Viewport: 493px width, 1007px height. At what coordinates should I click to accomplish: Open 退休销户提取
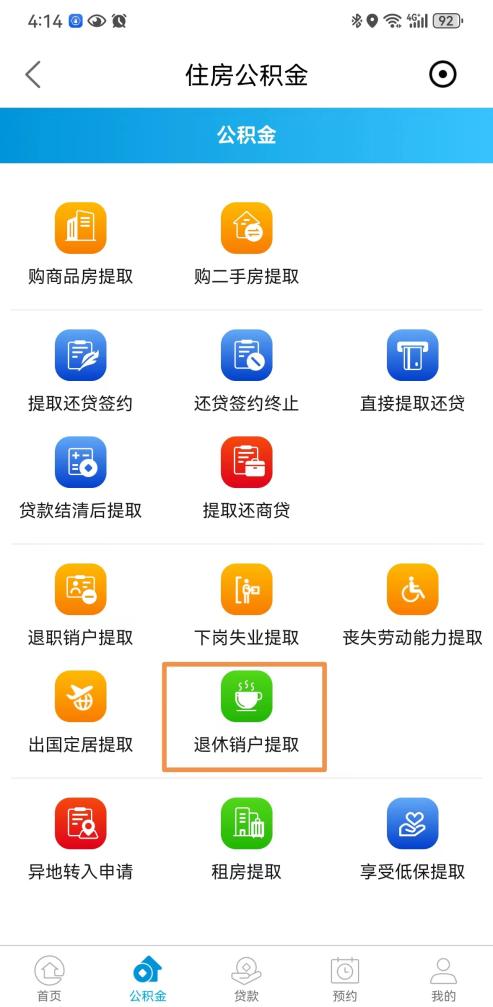246,713
